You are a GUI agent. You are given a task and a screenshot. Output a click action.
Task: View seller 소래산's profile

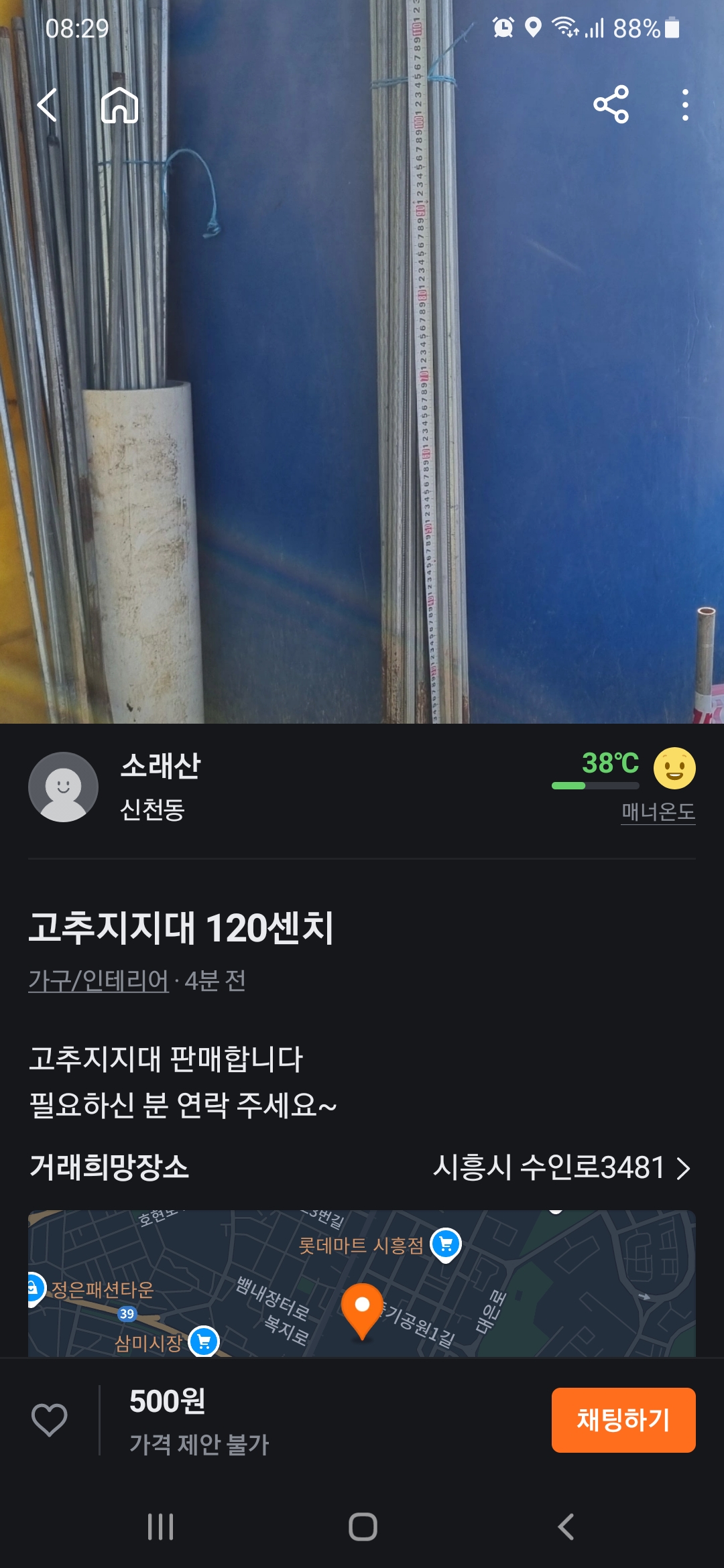coord(115,787)
